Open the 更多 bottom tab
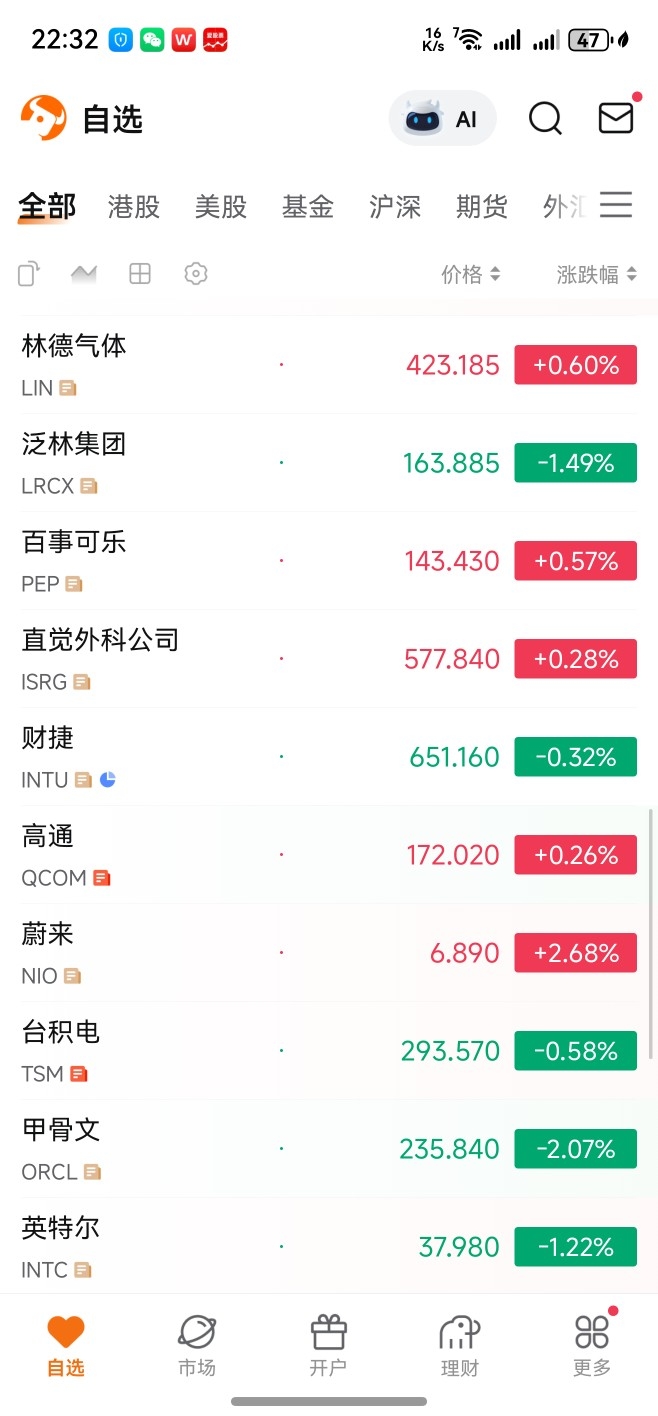This screenshot has height=1416, width=658. point(592,1345)
